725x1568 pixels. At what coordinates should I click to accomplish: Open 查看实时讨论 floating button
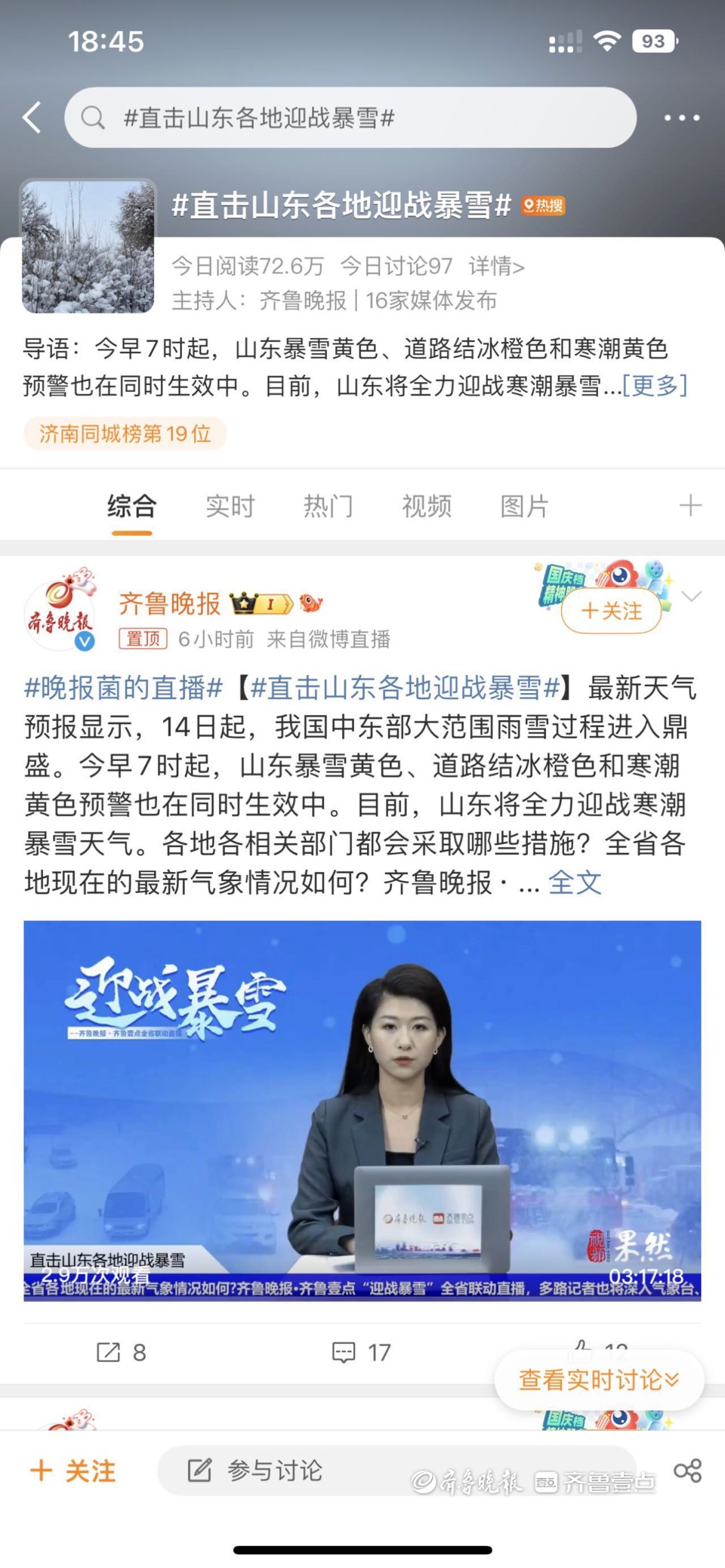(598, 1380)
